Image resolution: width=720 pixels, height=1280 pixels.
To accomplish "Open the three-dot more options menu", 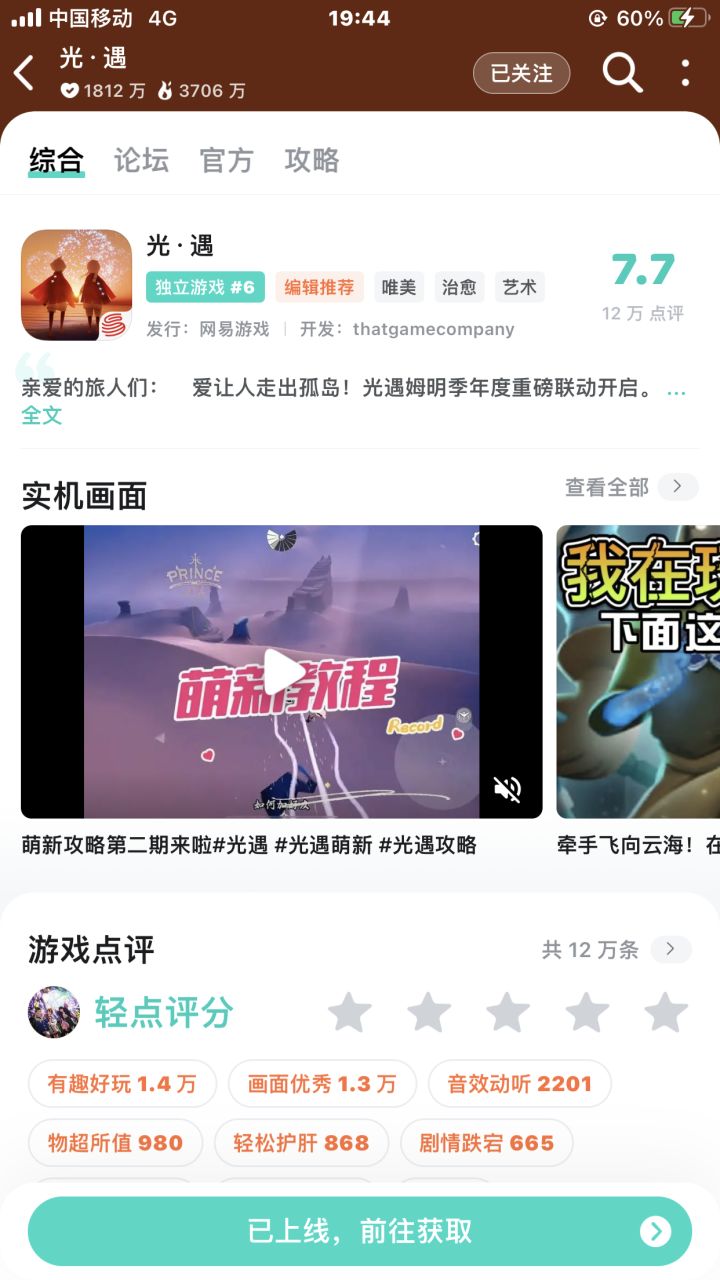I will click(684, 73).
